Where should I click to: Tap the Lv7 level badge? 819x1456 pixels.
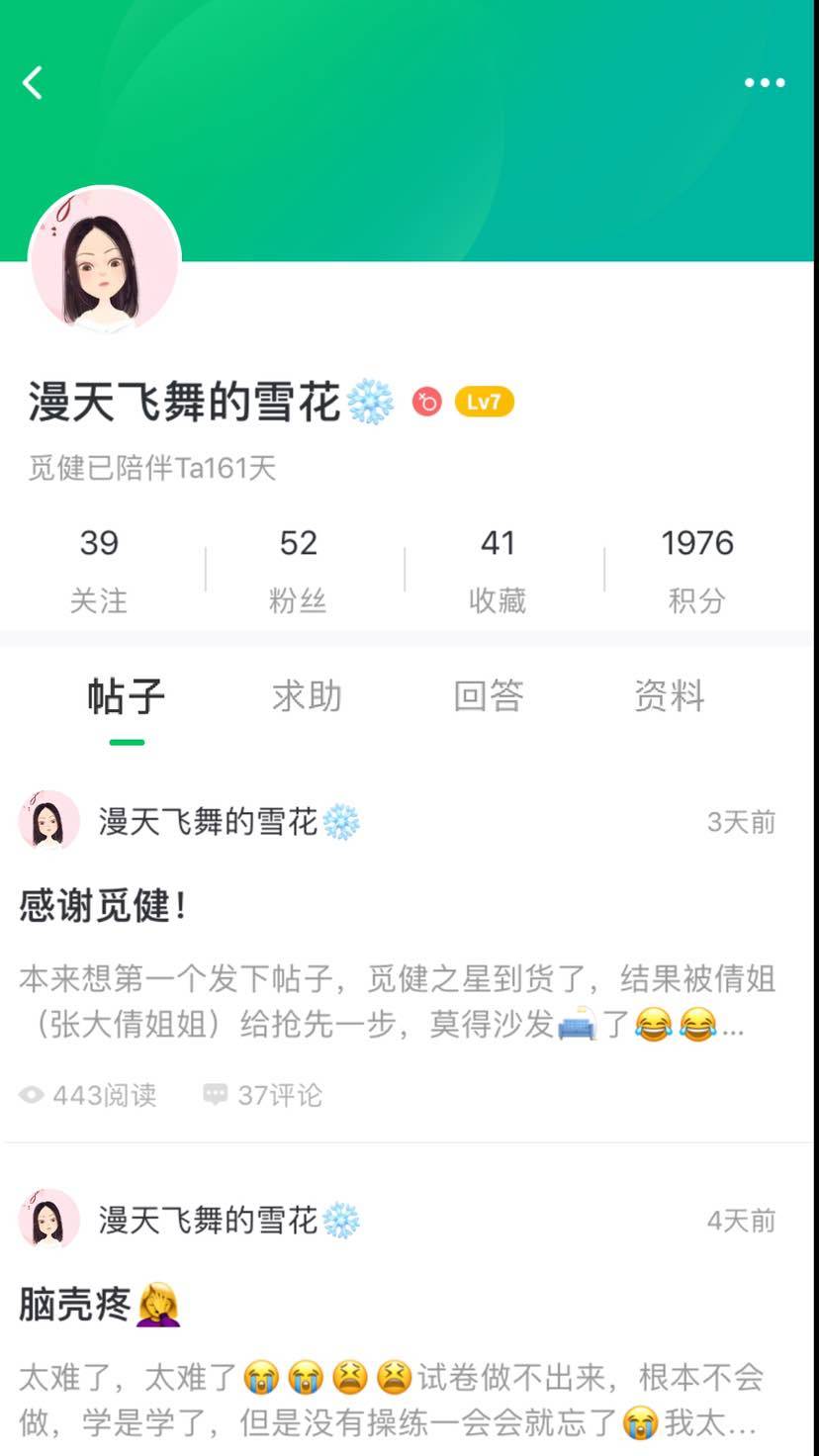pos(484,402)
